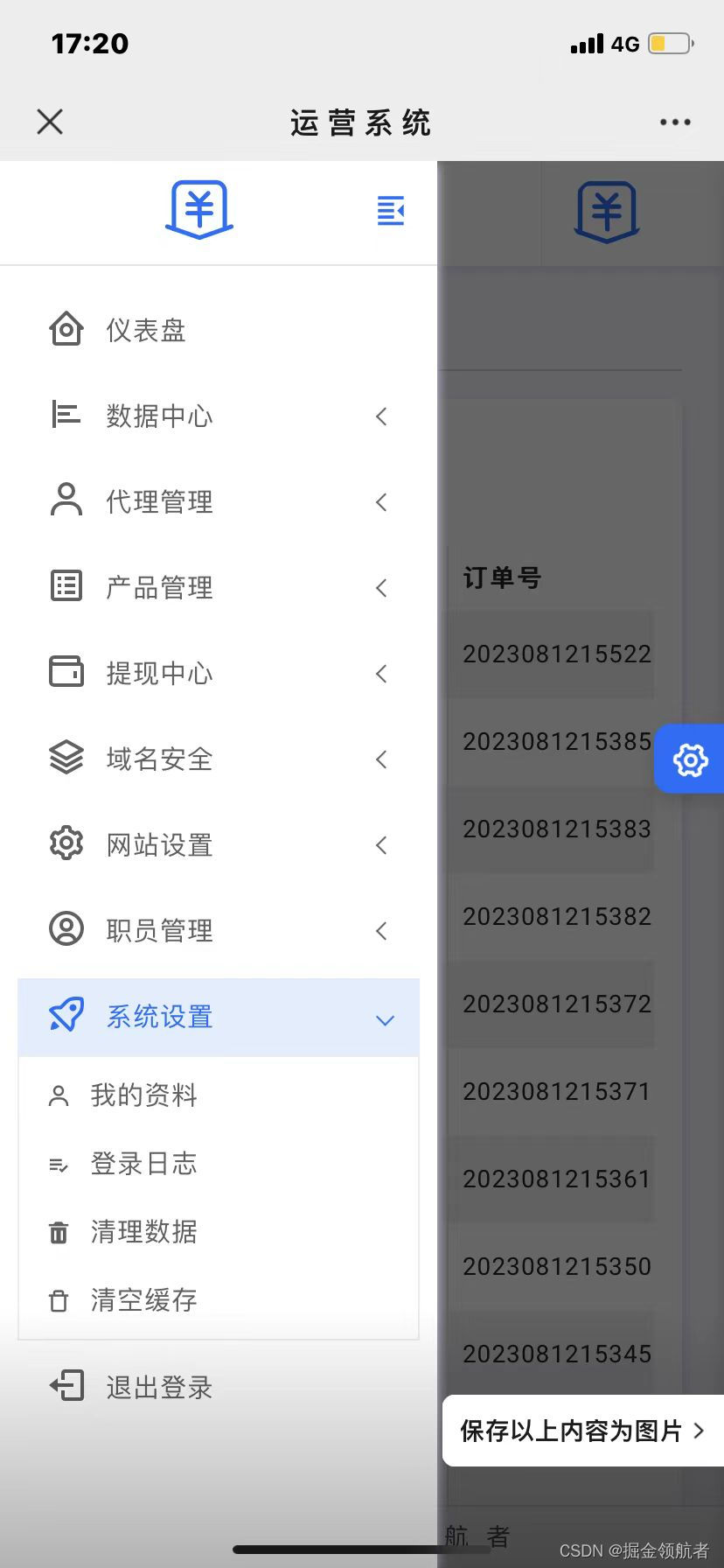Collapse the sidebar using the menu icon
This screenshot has width=724, height=1568.
389,210
